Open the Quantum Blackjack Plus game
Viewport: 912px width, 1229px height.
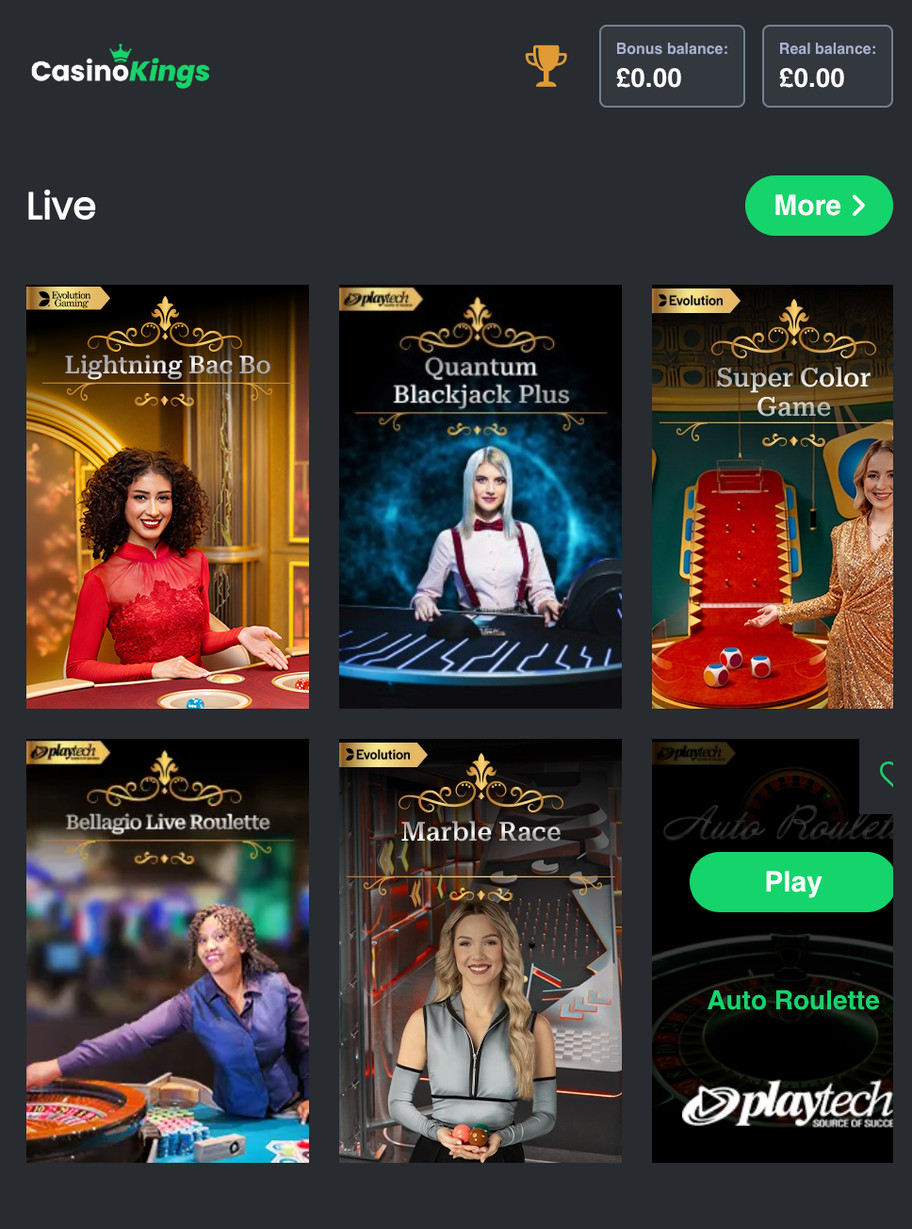coord(480,497)
